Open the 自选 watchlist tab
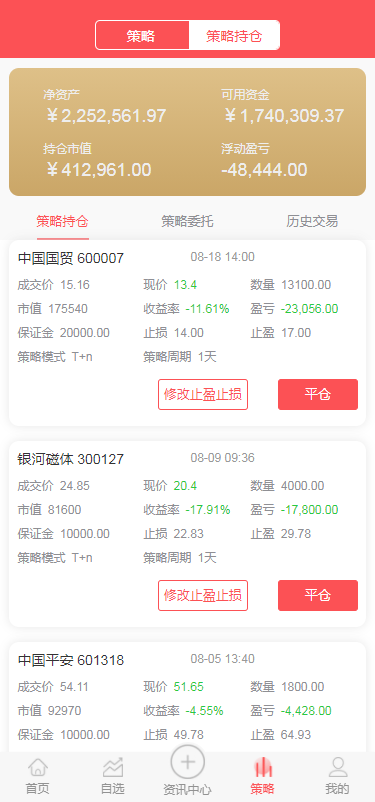The height and width of the screenshot is (802, 375). 113,776
